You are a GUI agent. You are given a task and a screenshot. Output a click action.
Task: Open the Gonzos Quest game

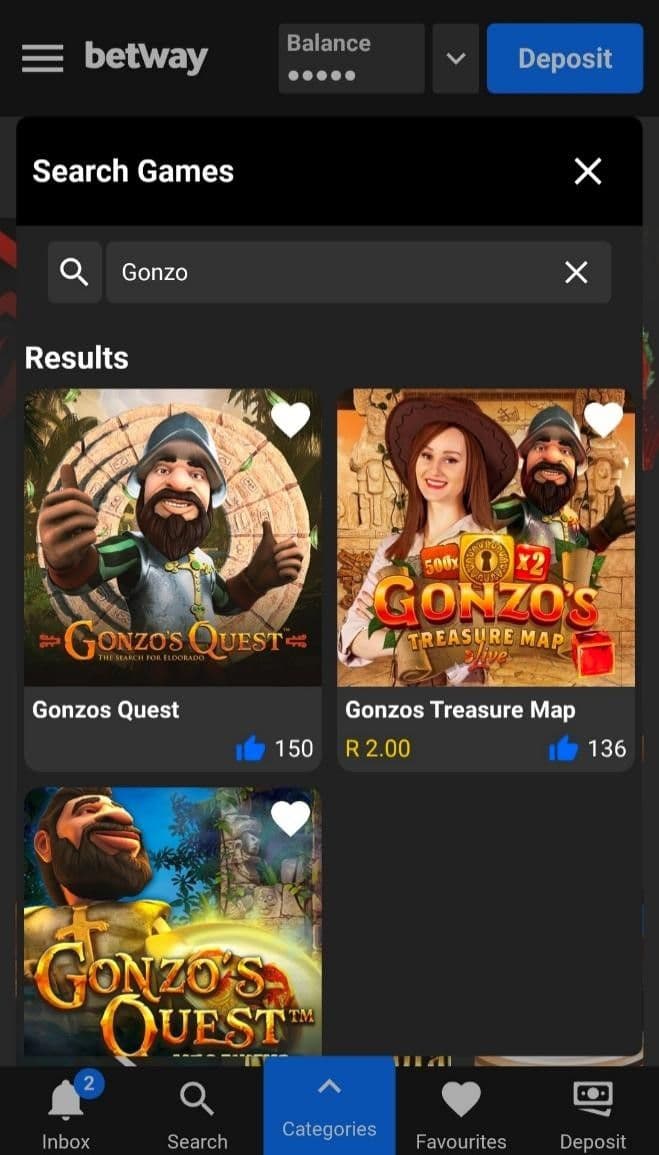pyautogui.click(x=172, y=537)
